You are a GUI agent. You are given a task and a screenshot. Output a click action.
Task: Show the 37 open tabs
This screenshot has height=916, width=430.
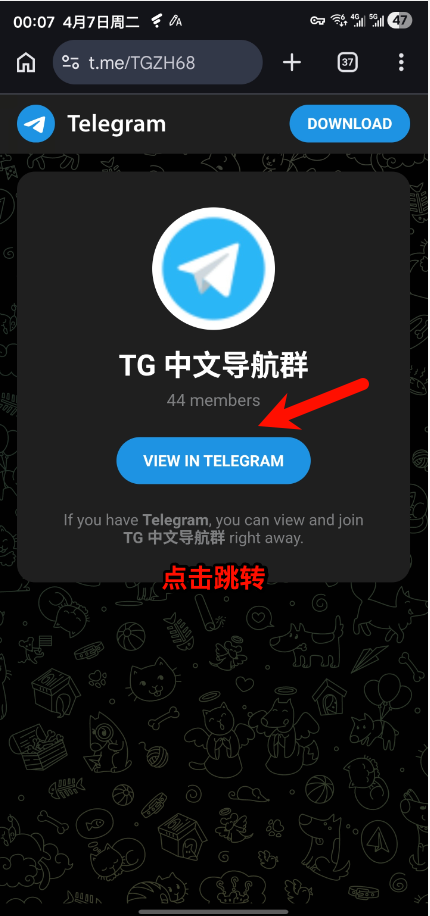(x=348, y=63)
